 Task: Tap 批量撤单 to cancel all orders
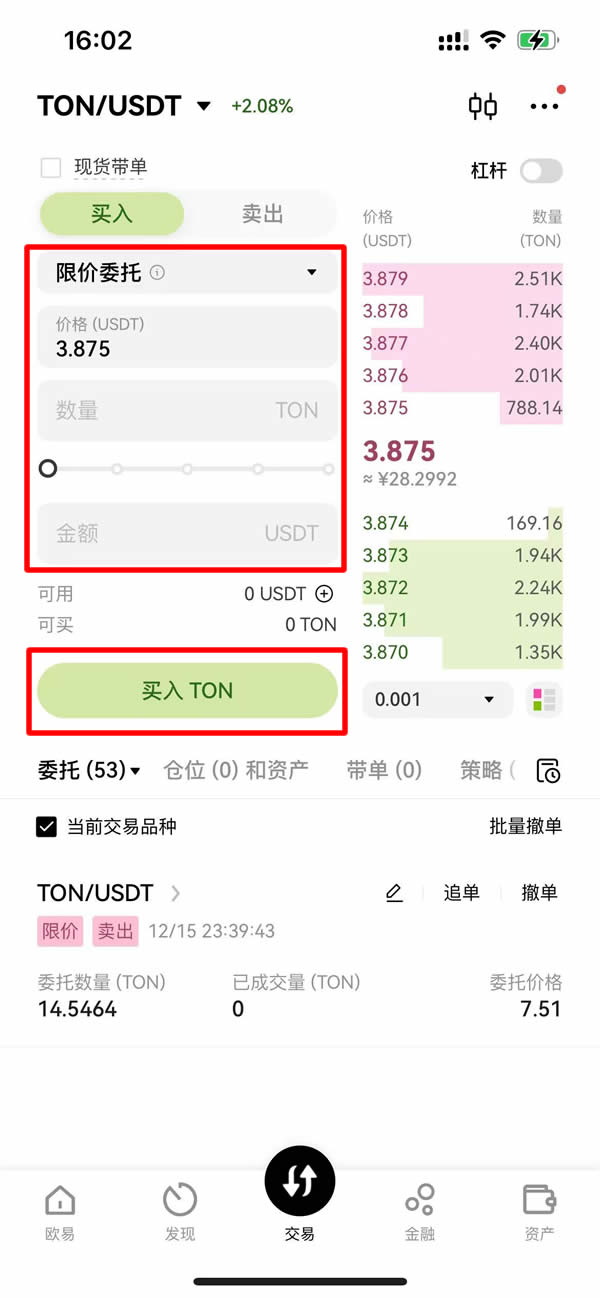[x=525, y=827]
